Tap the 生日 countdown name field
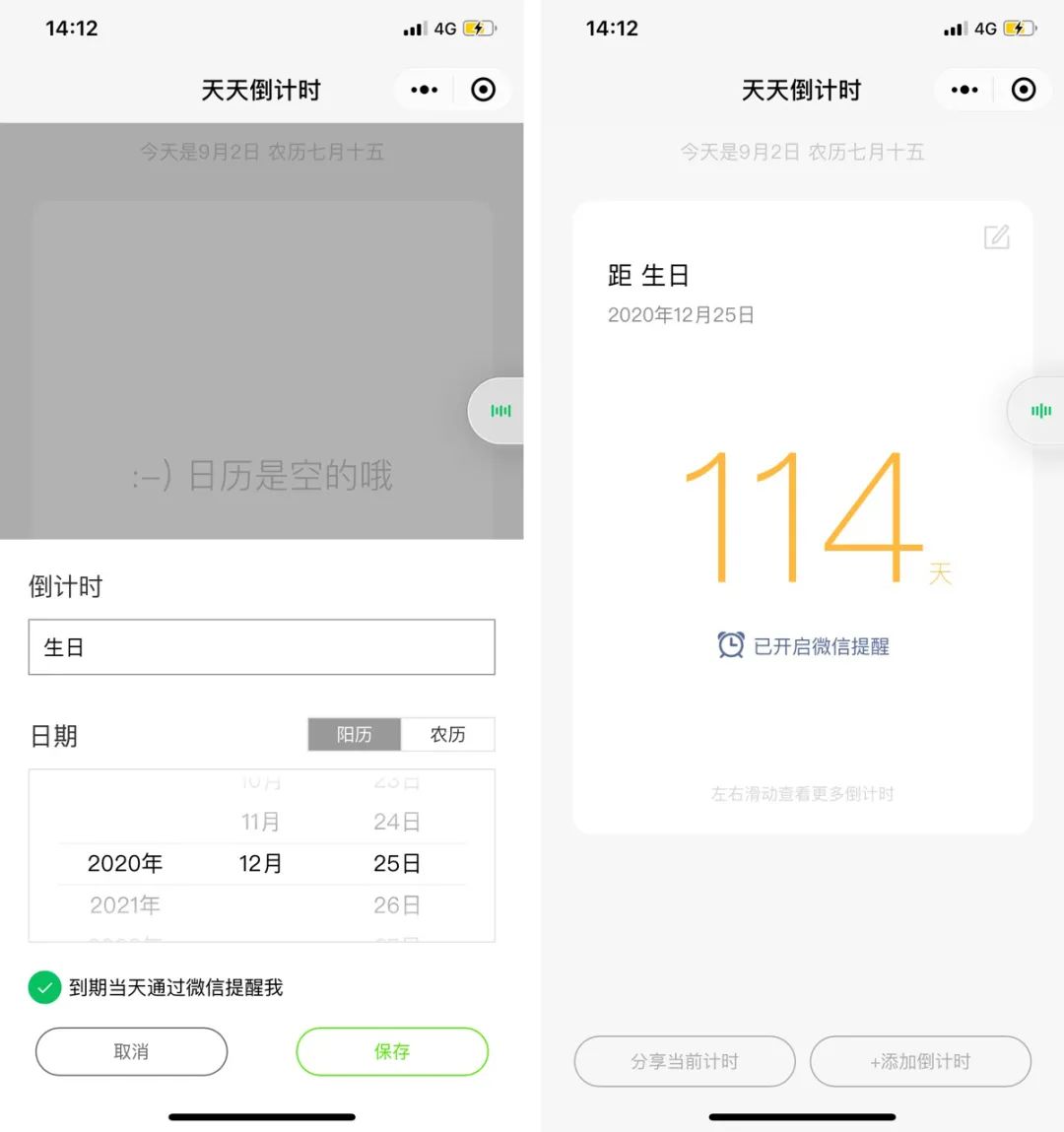 (x=261, y=647)
